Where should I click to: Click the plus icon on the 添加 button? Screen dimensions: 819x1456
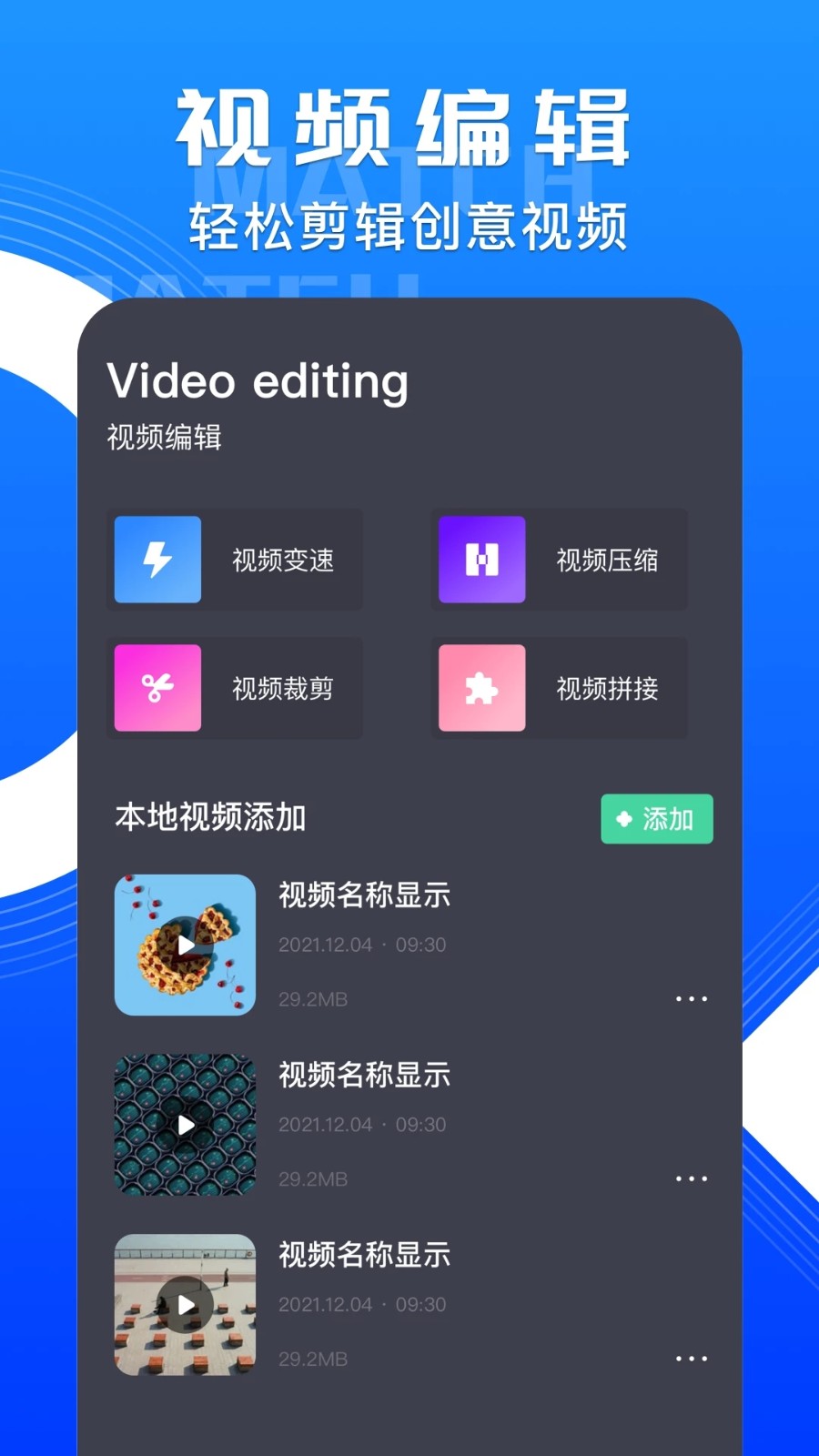coord(622,819)
